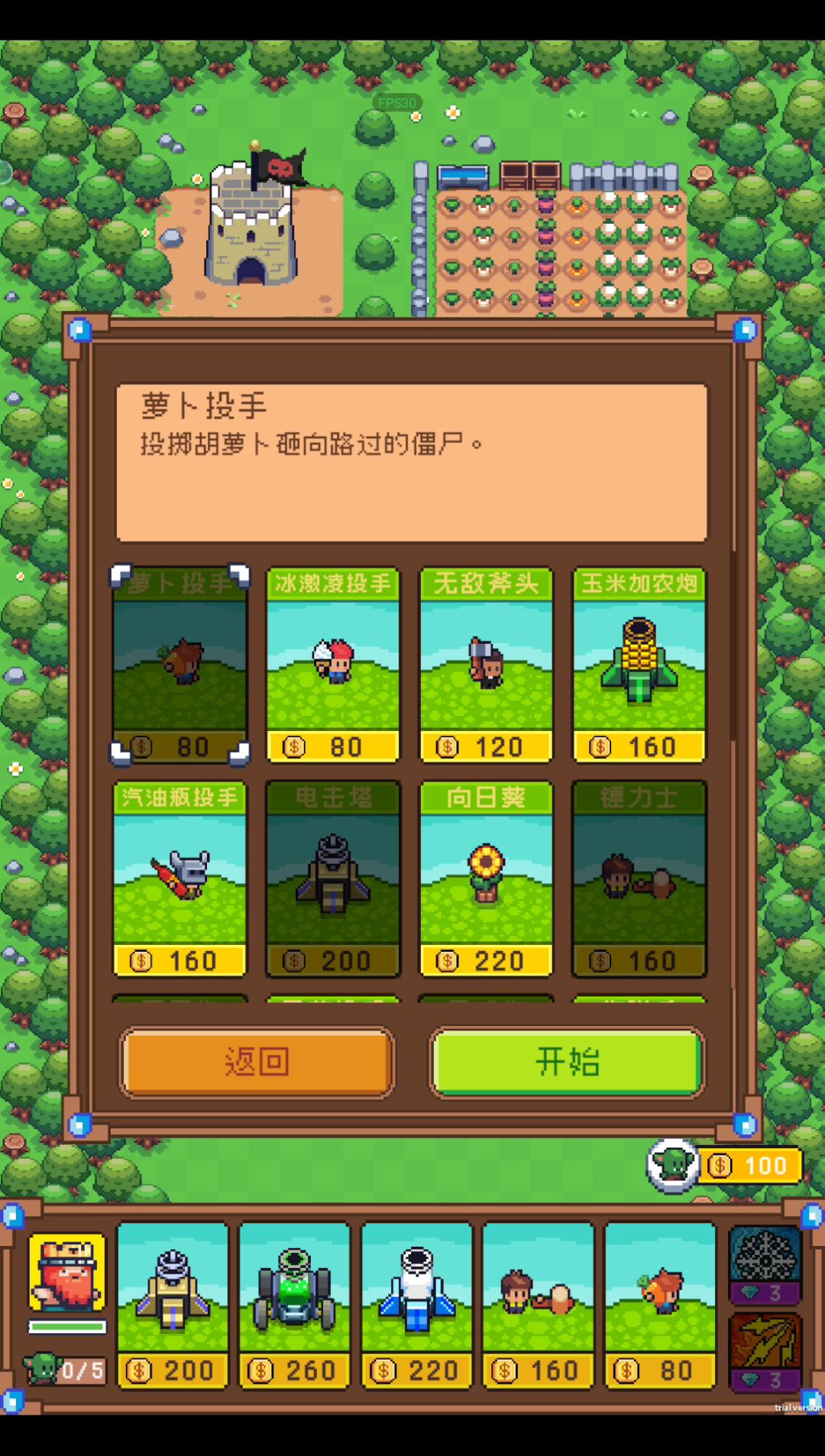The width and height of the screenshot is (825, 1456).
Task: Pick the 汽油瓶投手 card
Action: click(x=180, y=878)
